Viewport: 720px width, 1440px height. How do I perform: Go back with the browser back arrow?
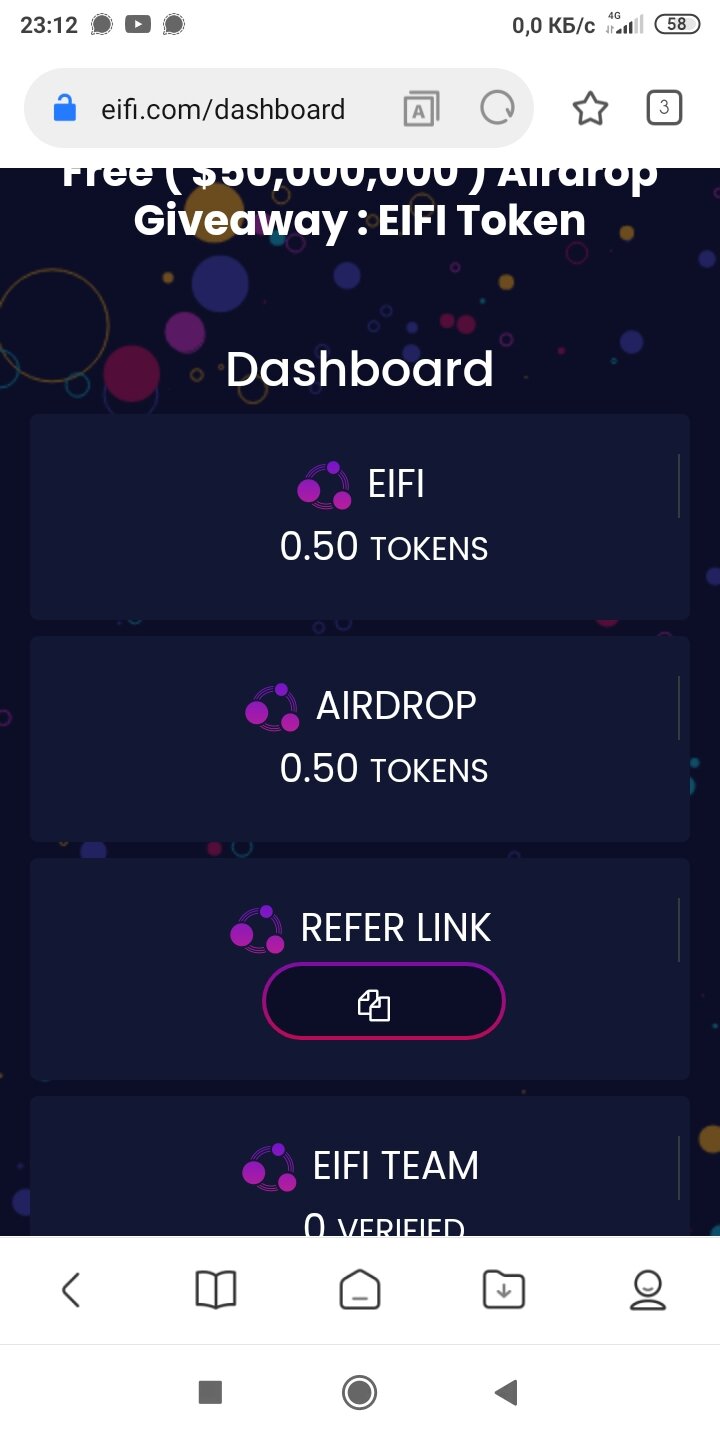[71, 1290]
